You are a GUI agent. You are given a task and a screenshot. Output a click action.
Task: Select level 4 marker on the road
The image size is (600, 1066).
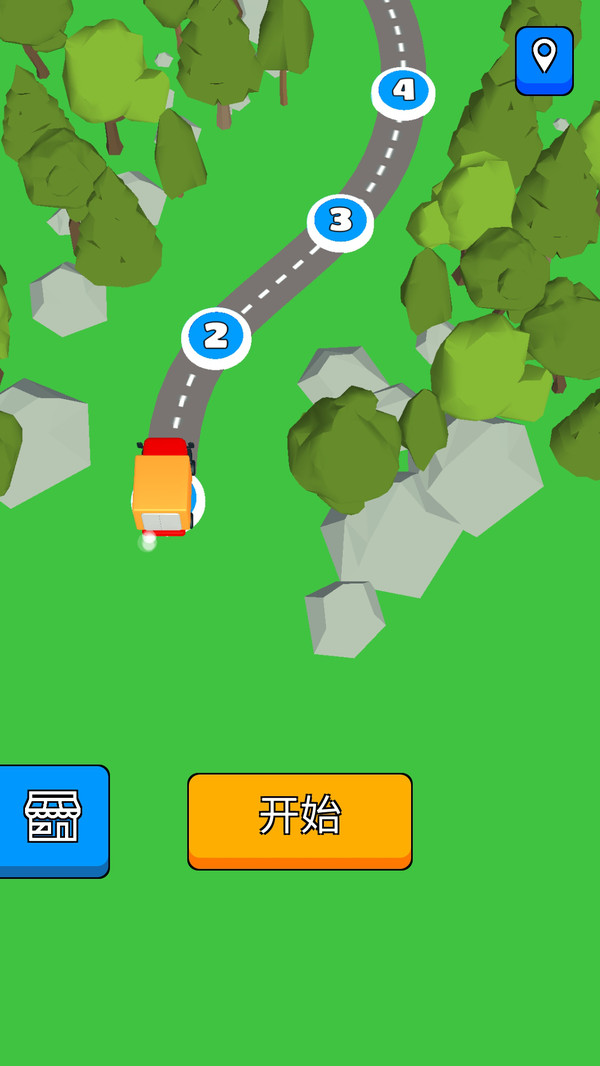tap(403, 91)
